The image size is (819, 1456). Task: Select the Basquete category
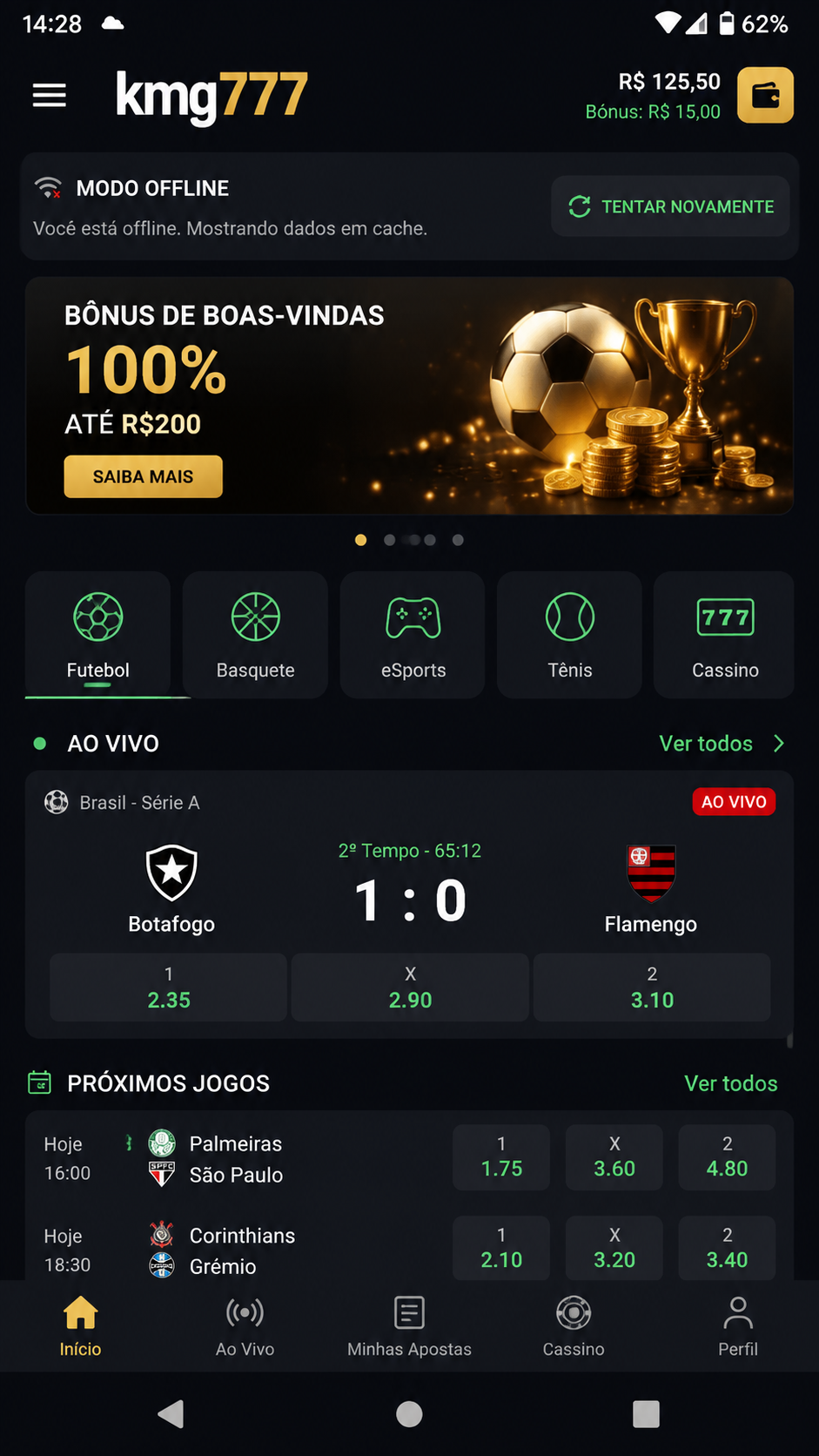tap(255, 635)
